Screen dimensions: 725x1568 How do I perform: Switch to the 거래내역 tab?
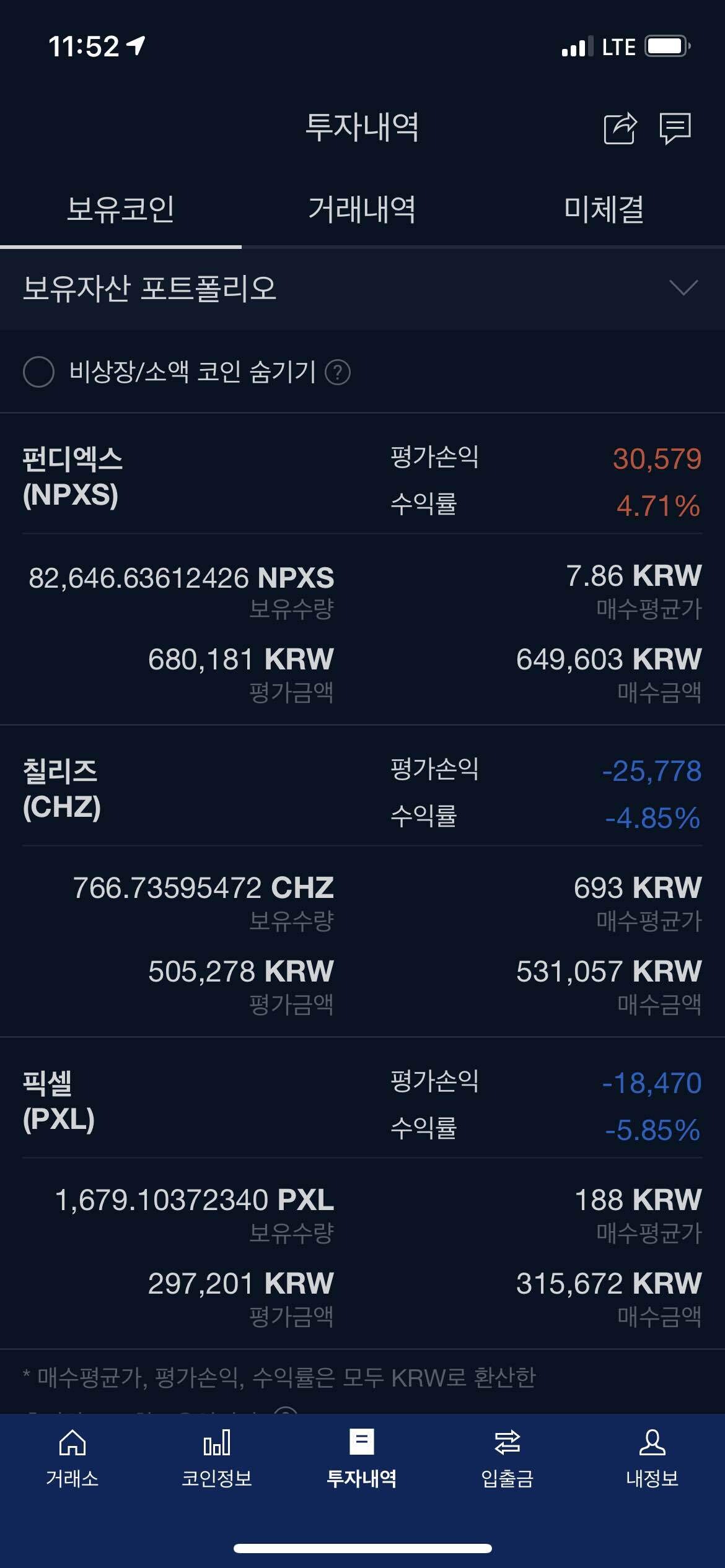pyautogui.click(x=362, y=211)
